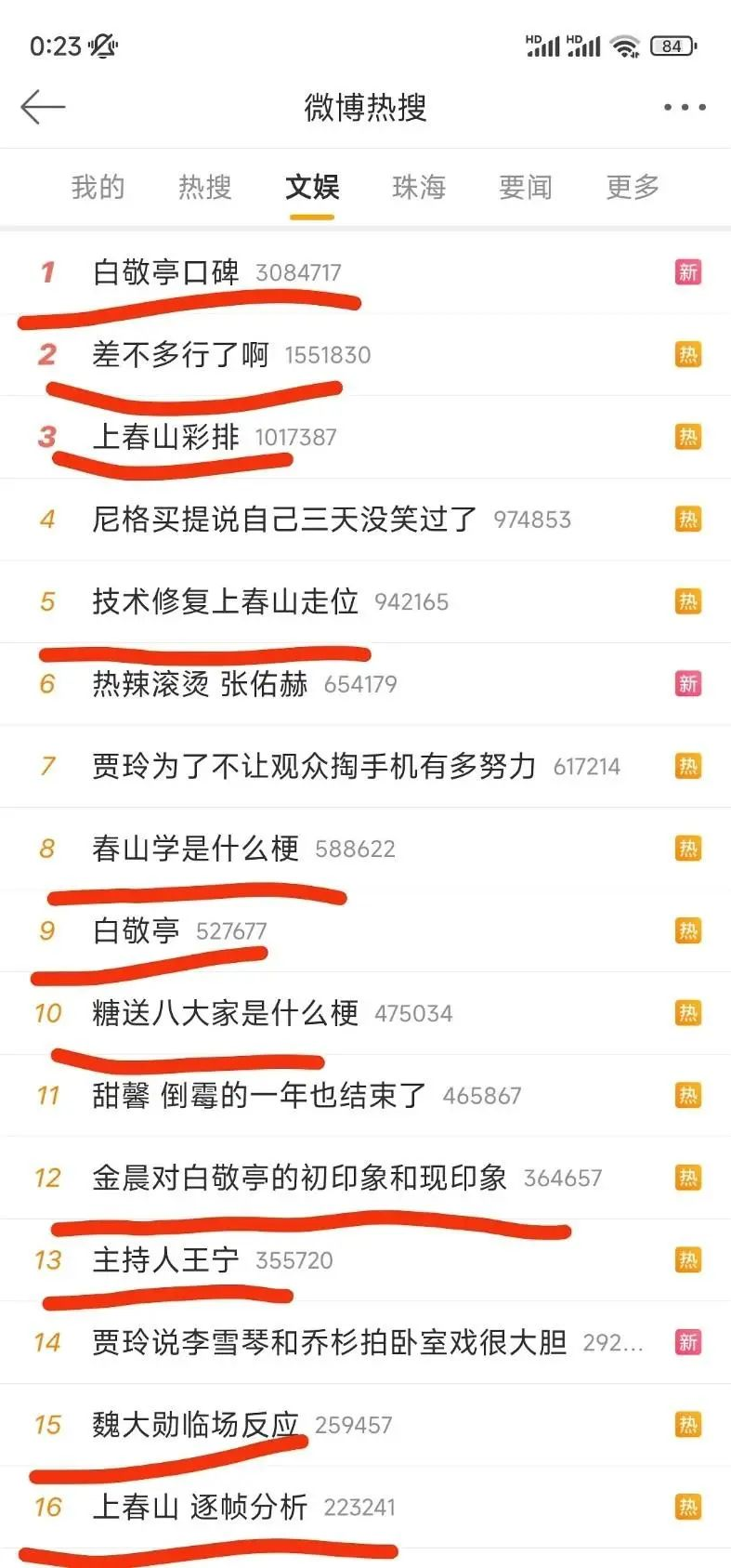Image resolution: width=731 pixels, height=1568 pixels.
Task: Open trending topic 上春山彩排
Action: tap(365, 437)
